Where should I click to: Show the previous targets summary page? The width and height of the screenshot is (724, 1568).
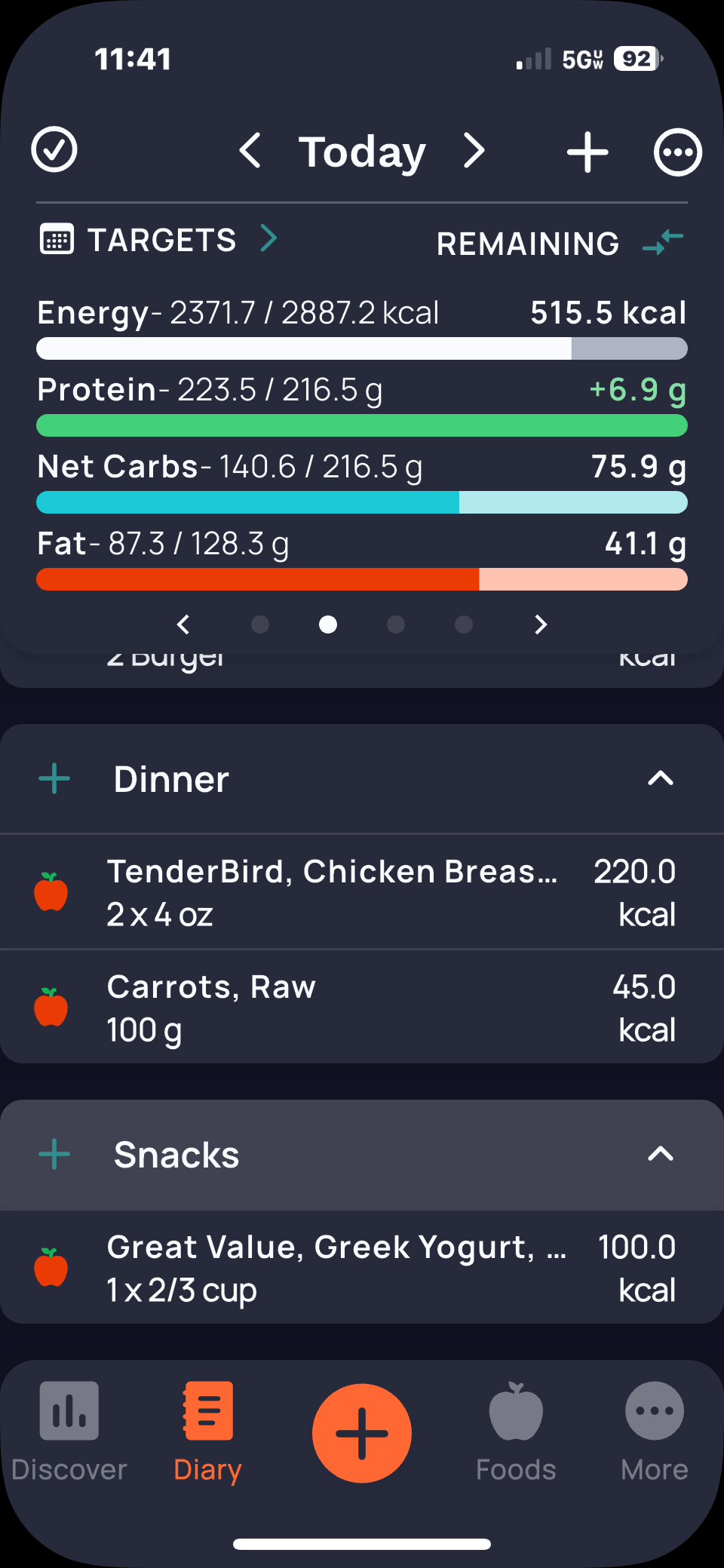[x=183, y=624]
